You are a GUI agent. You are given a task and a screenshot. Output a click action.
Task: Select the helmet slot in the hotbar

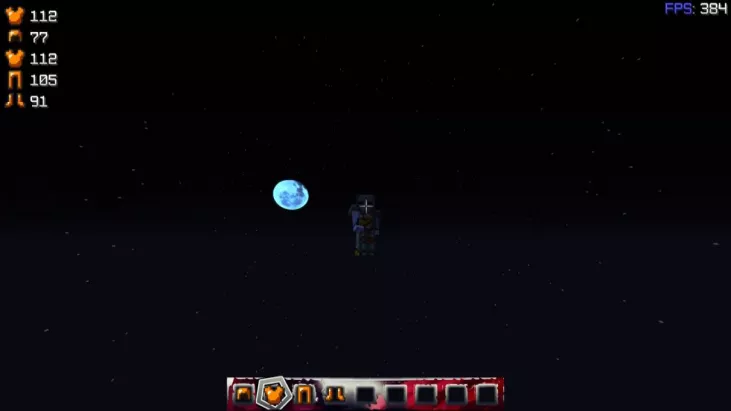(243, 394)
